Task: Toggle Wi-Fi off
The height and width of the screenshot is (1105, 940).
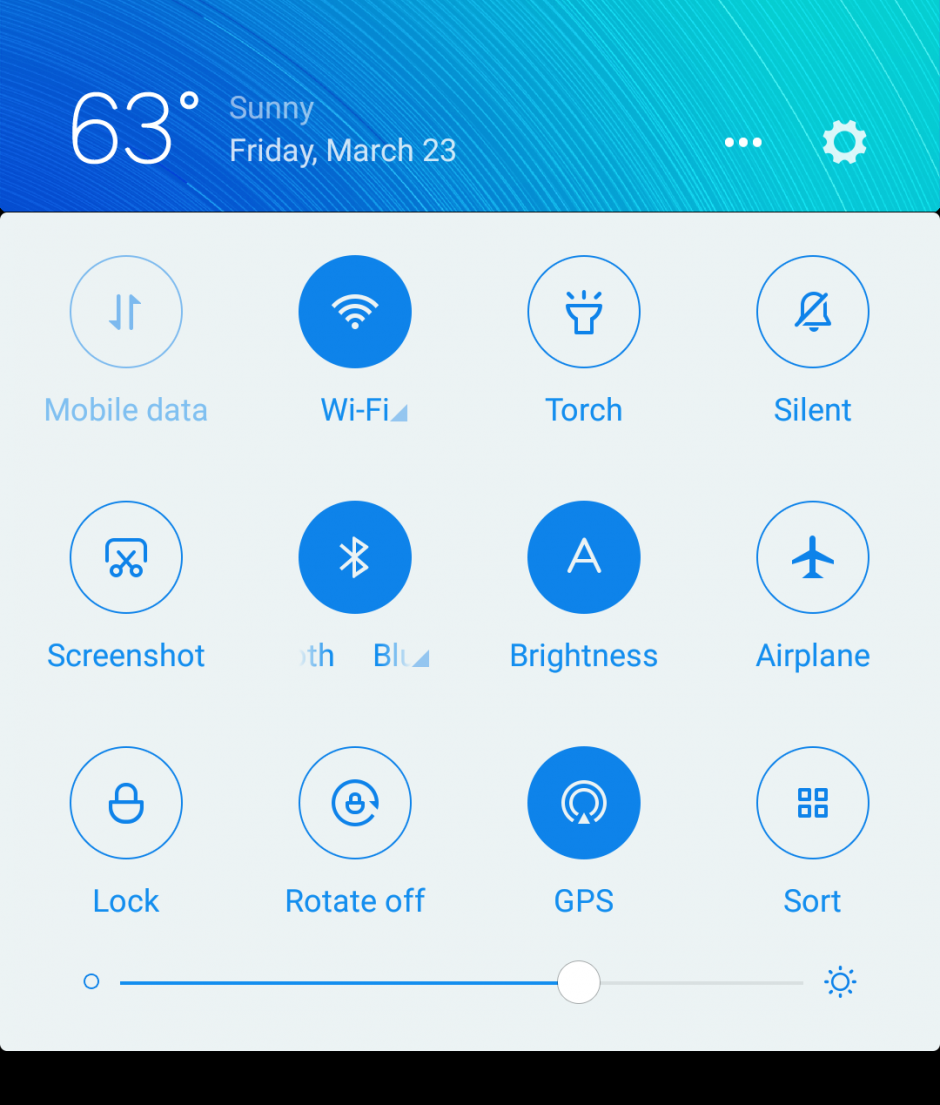Action: point(355,311)
